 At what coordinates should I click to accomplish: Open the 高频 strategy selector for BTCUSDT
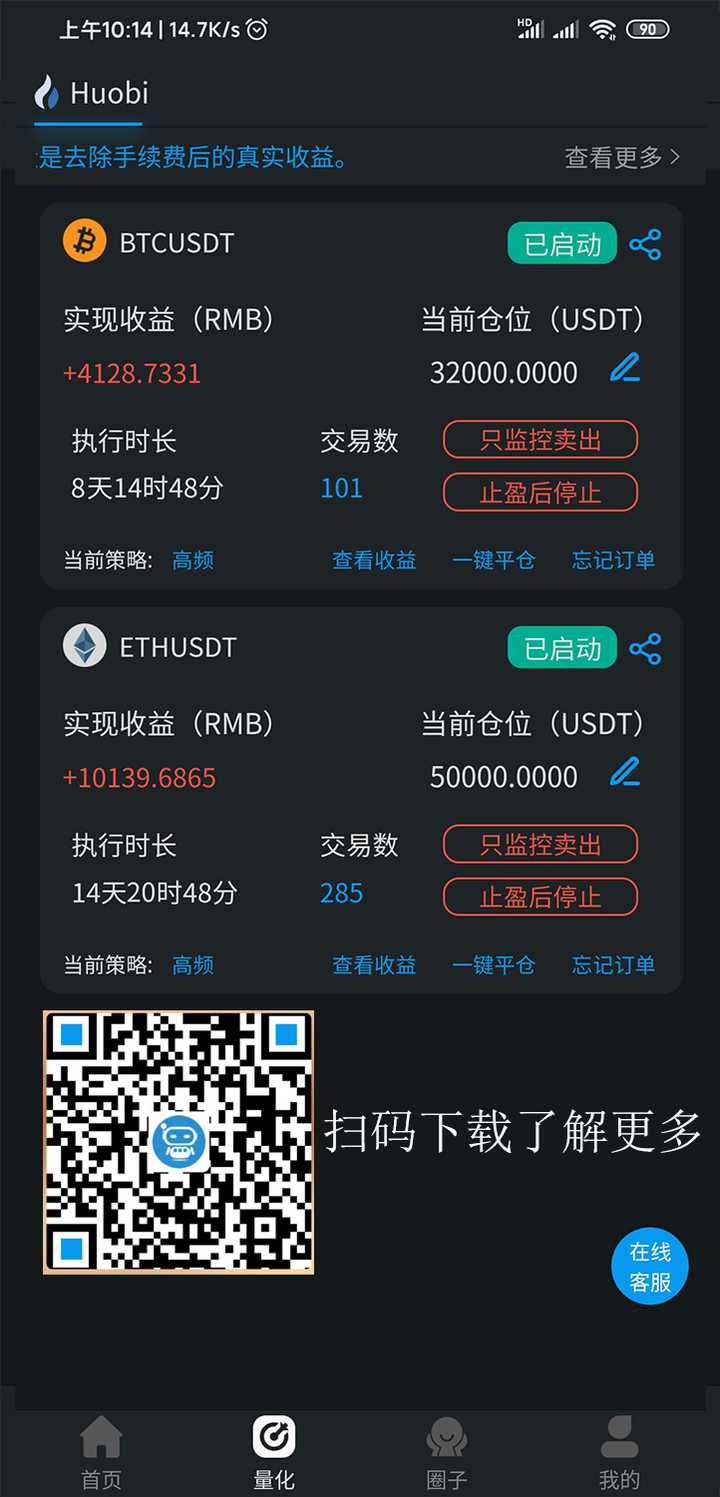[x=192, y=560]
